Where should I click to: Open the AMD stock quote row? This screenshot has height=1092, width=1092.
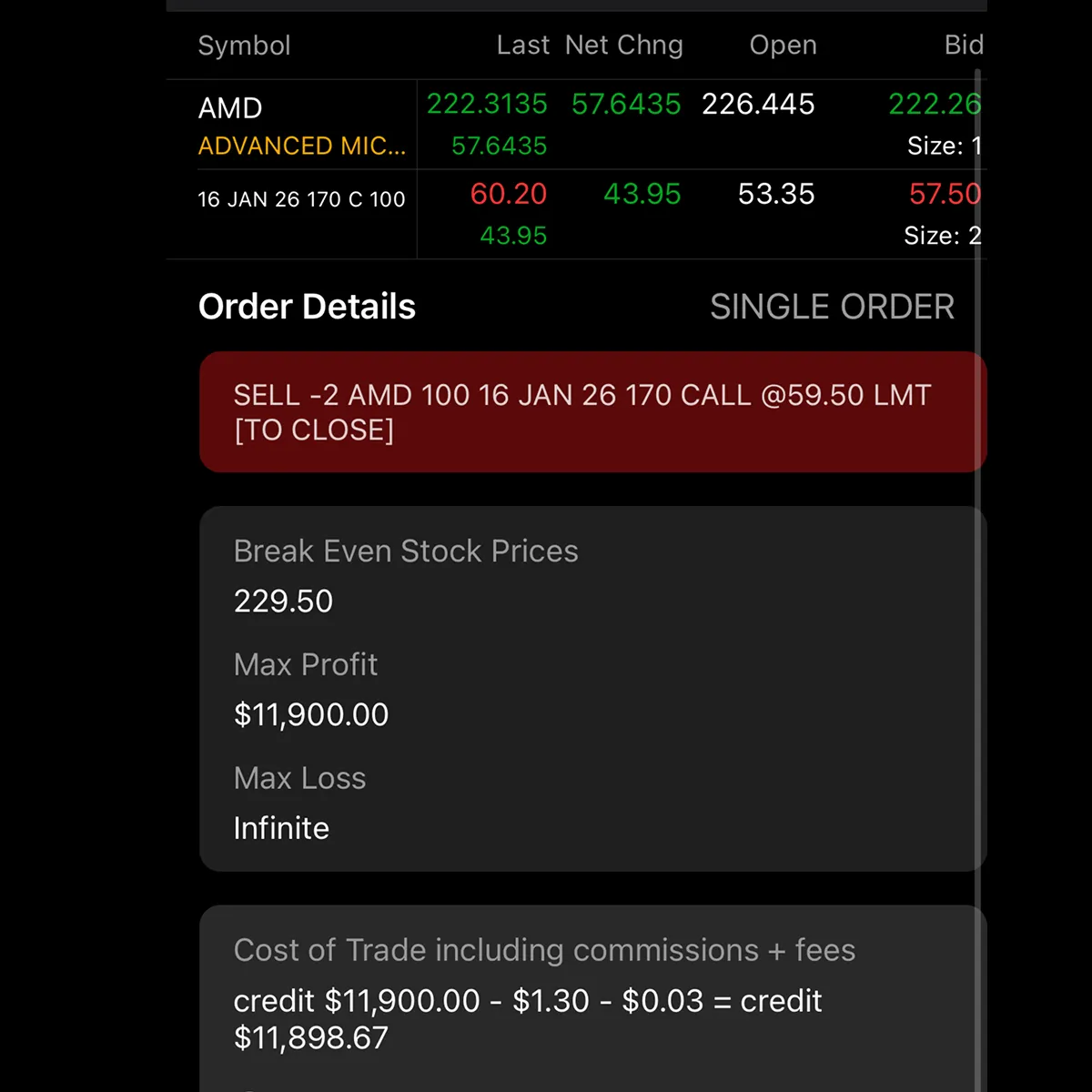pyautogui.click(x=300, y=125)
